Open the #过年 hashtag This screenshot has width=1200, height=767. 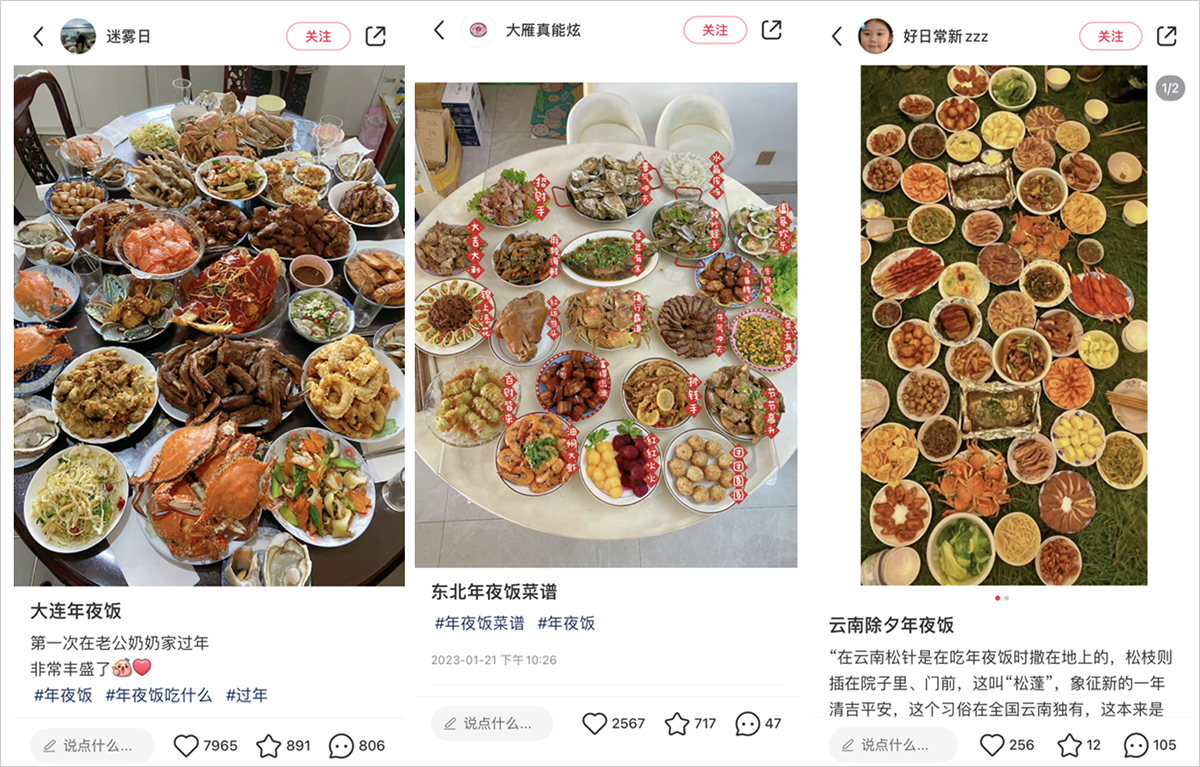tap(247, 695)
